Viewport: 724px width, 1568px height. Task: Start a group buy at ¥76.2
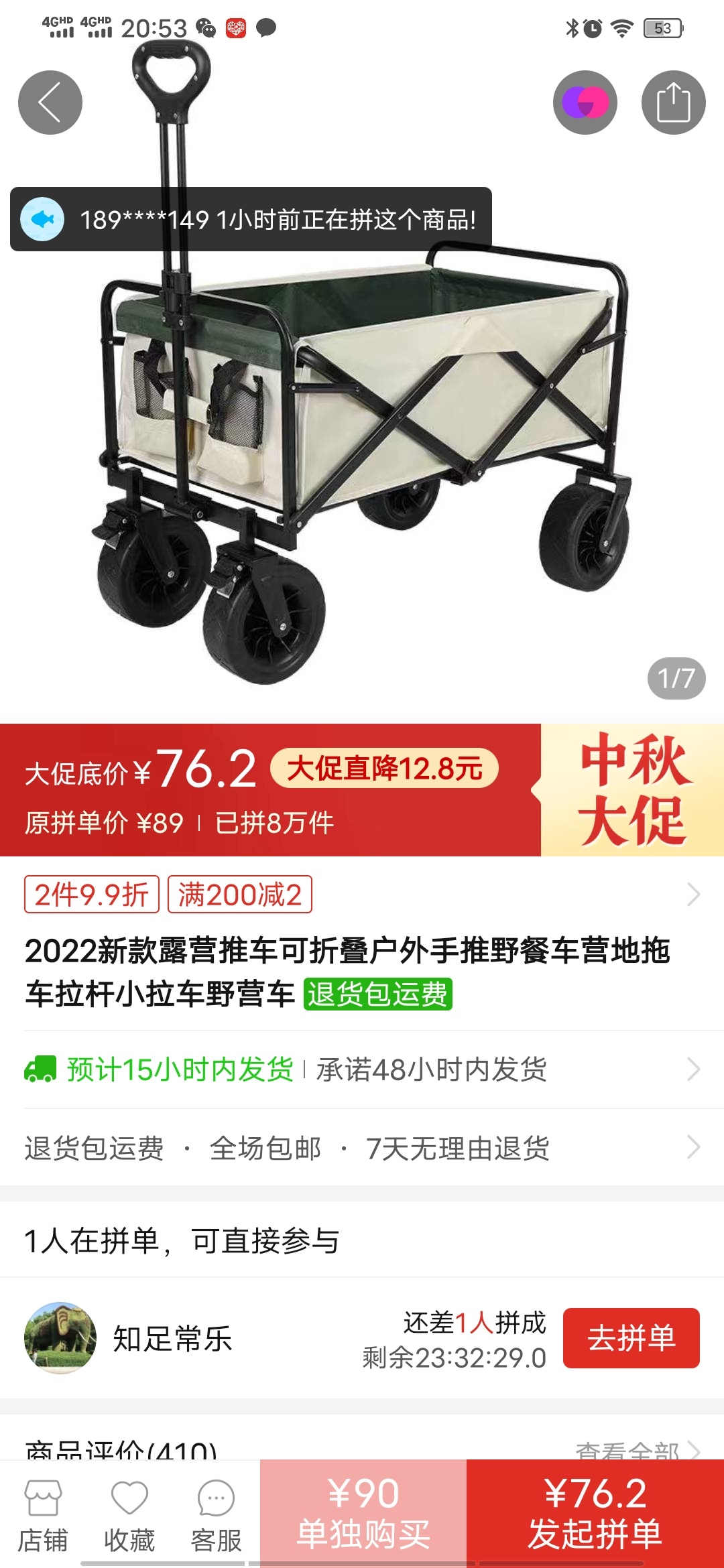[x=595, y=1514]
